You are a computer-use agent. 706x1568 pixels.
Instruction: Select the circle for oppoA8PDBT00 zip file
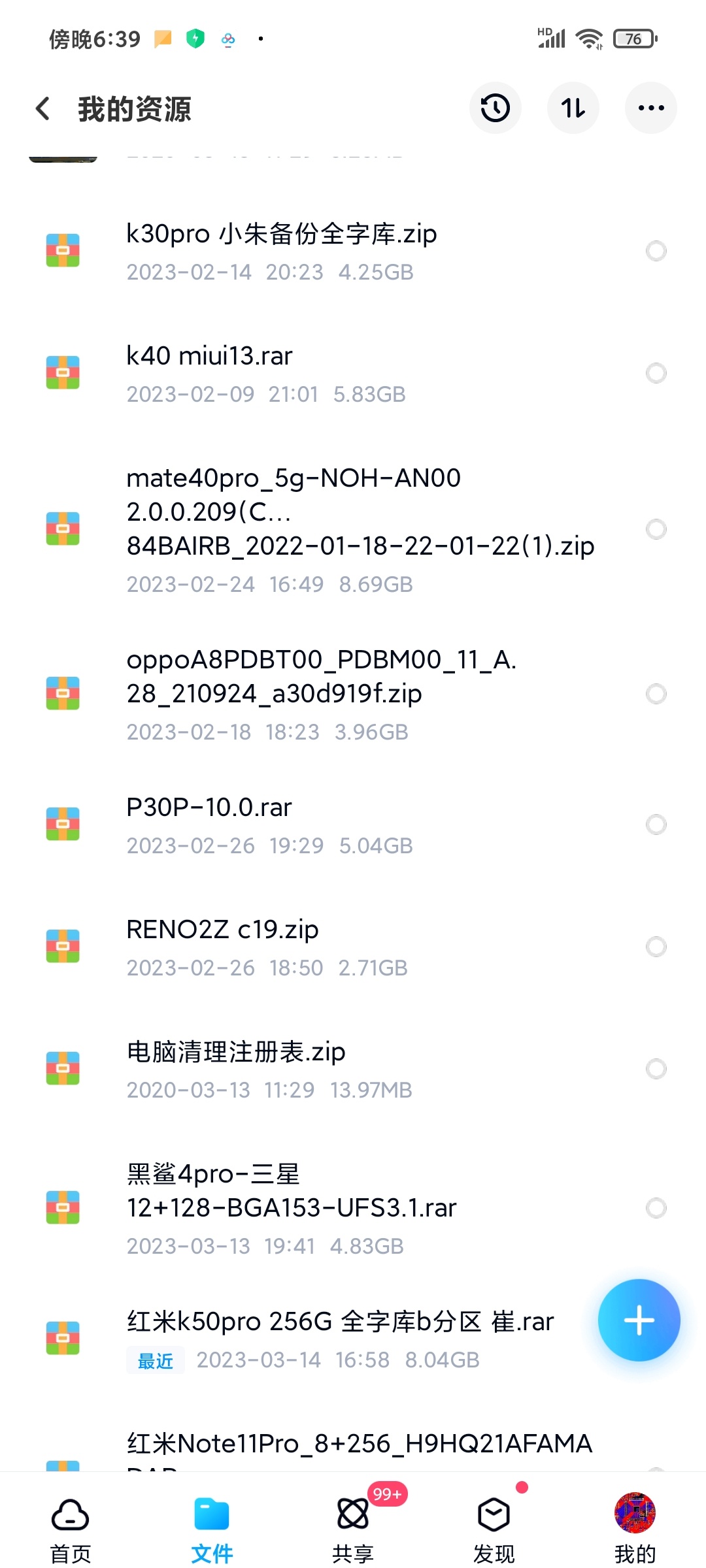[x=656, y=694]
